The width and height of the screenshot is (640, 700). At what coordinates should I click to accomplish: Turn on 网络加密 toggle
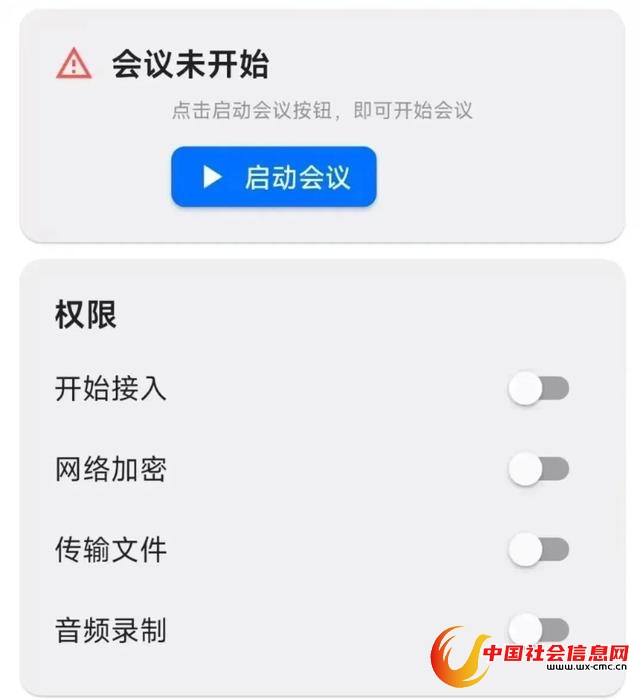click(538, 469)
